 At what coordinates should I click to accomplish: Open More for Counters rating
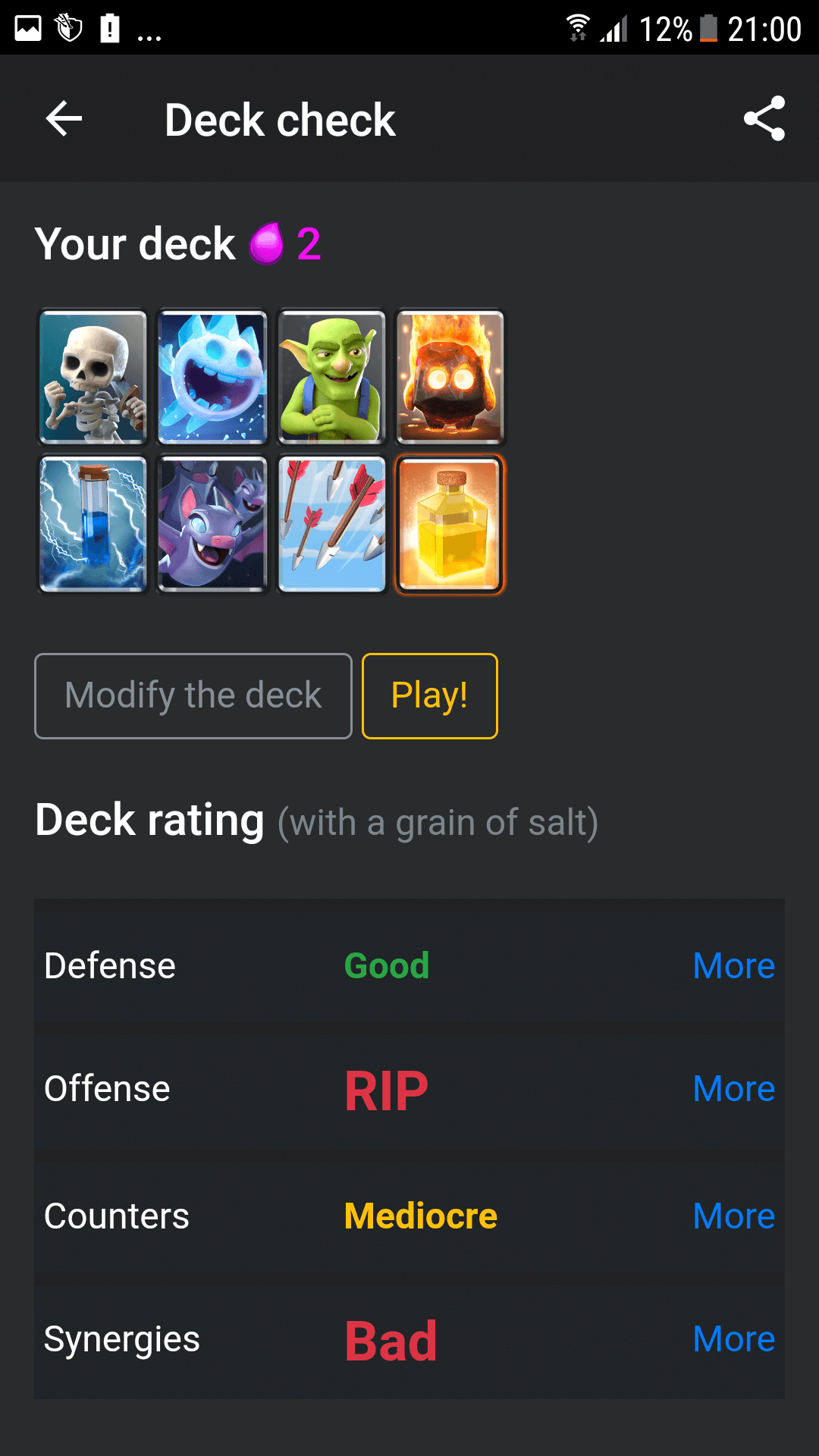tap(733, 1216)
